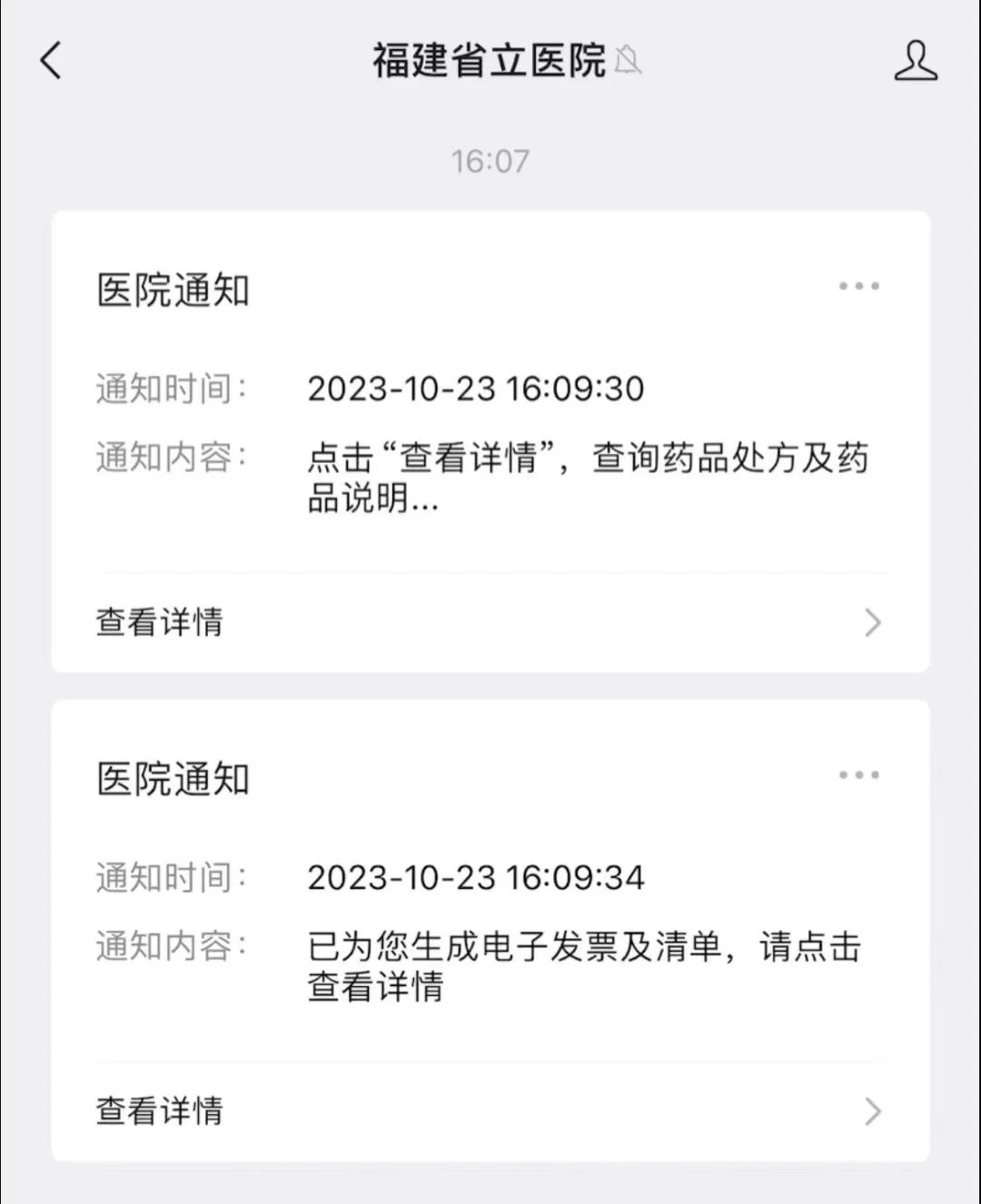View details of the electronic invoice notice
Viewport: 981px width, 1204px height.
[x=489, y=1111]
